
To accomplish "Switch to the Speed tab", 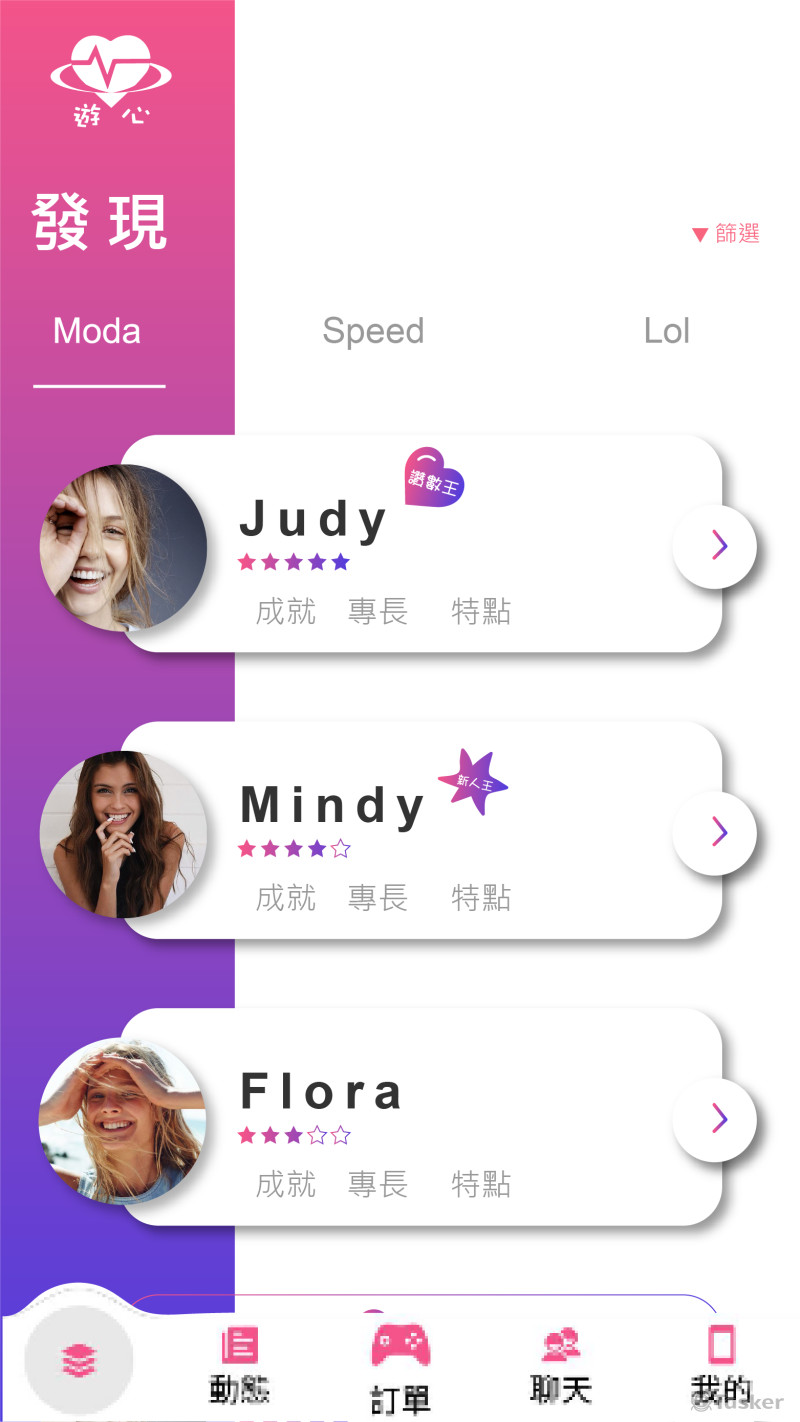I will [x=373, y=331].
